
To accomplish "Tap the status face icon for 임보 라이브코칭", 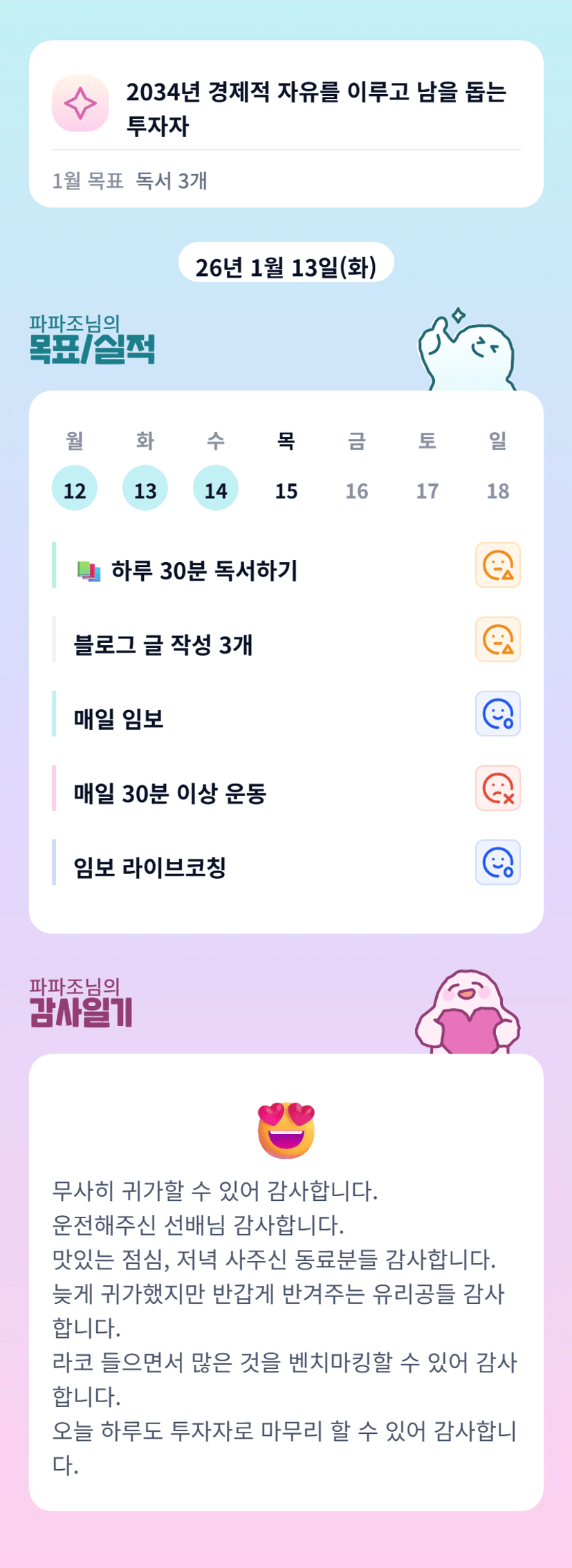I will click(498, 862).
